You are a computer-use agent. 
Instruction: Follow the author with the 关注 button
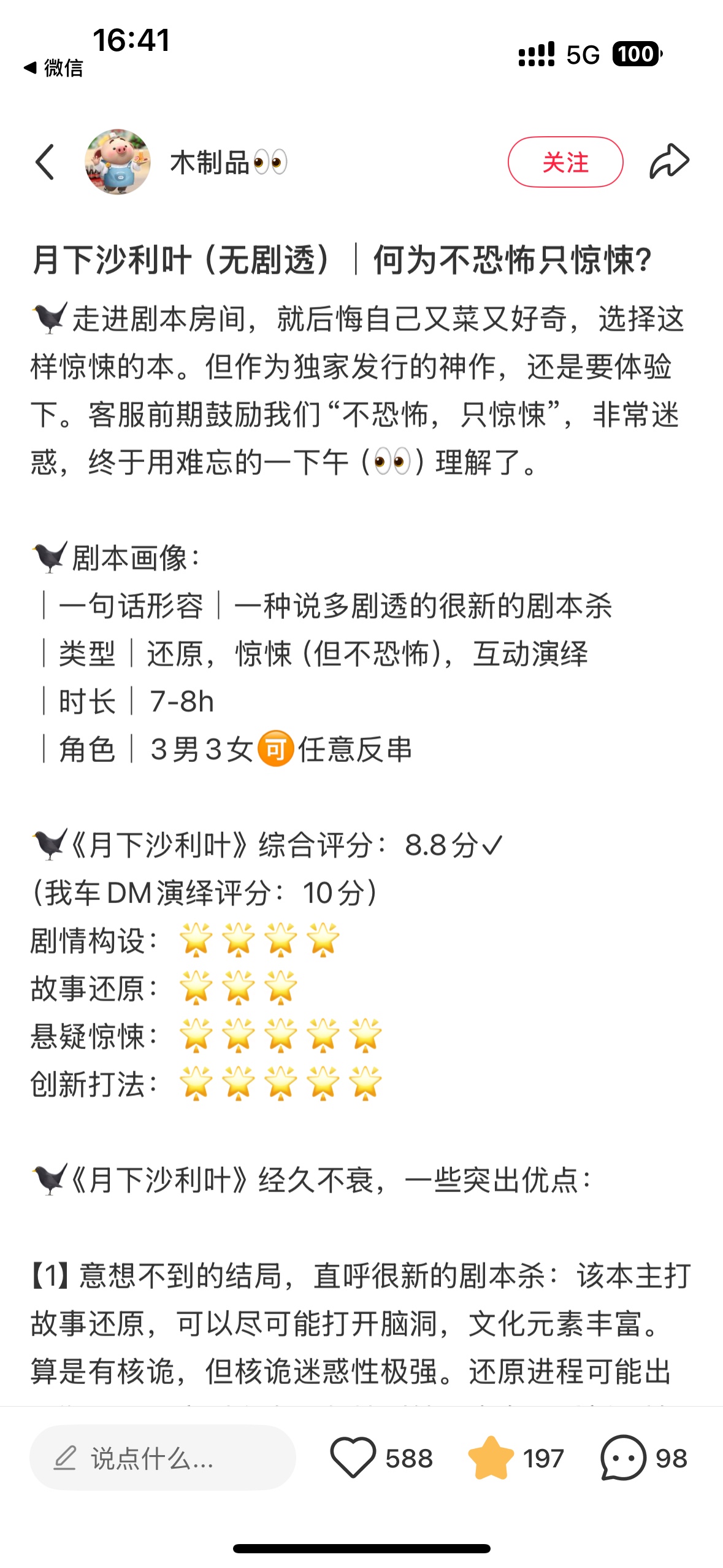565,162
